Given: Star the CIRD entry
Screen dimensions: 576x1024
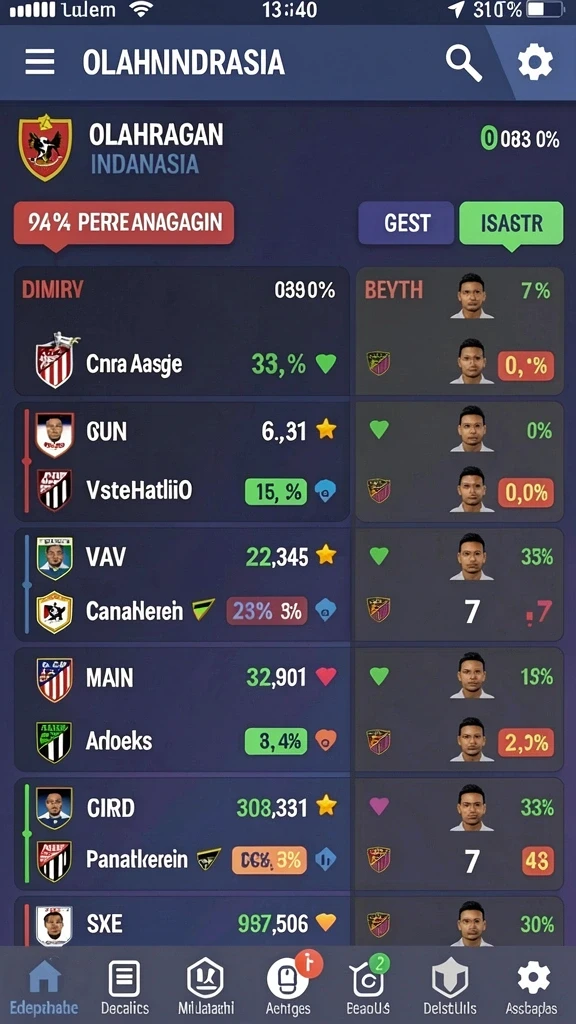Looking at the screenshot, I should click(x=325, y=807).
